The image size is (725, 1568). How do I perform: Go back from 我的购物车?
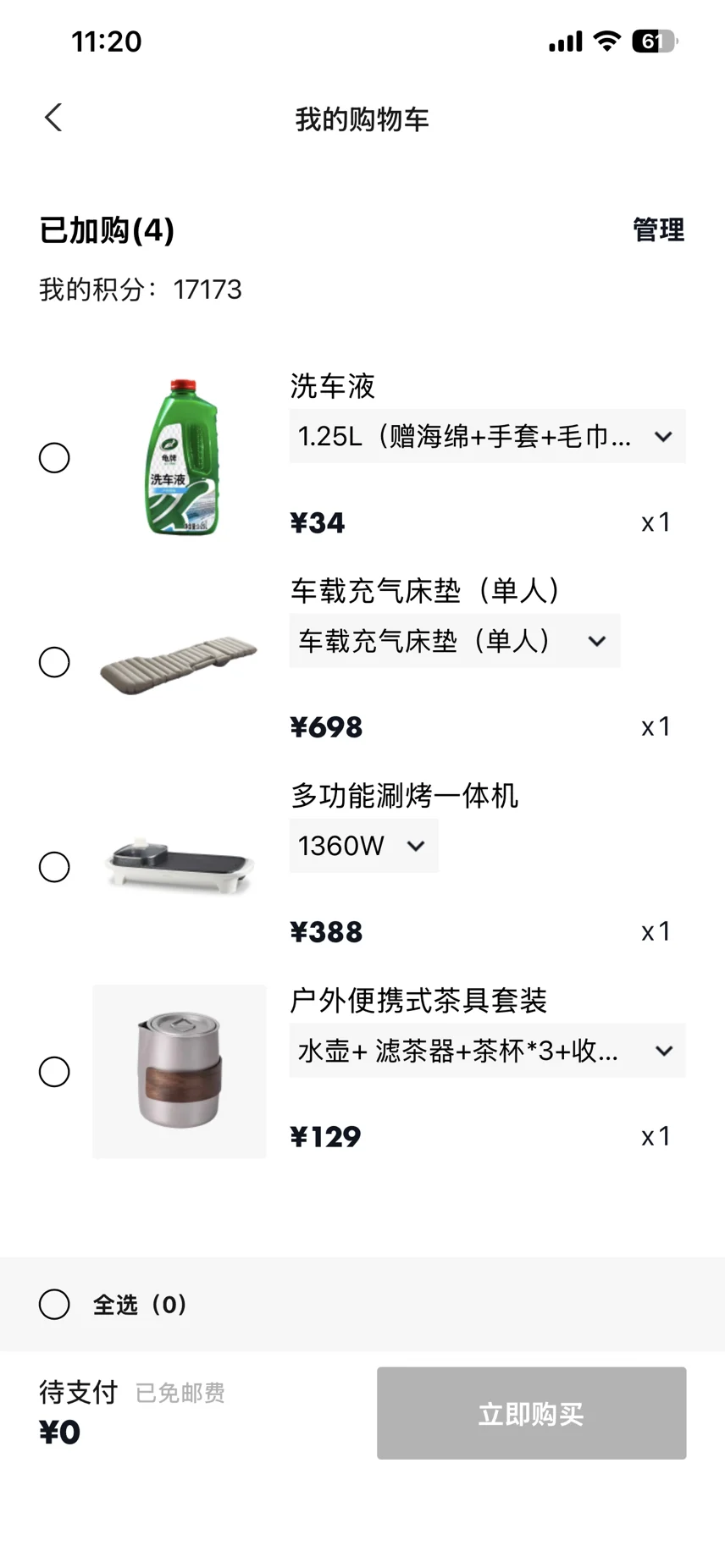(x=53, y=118)
